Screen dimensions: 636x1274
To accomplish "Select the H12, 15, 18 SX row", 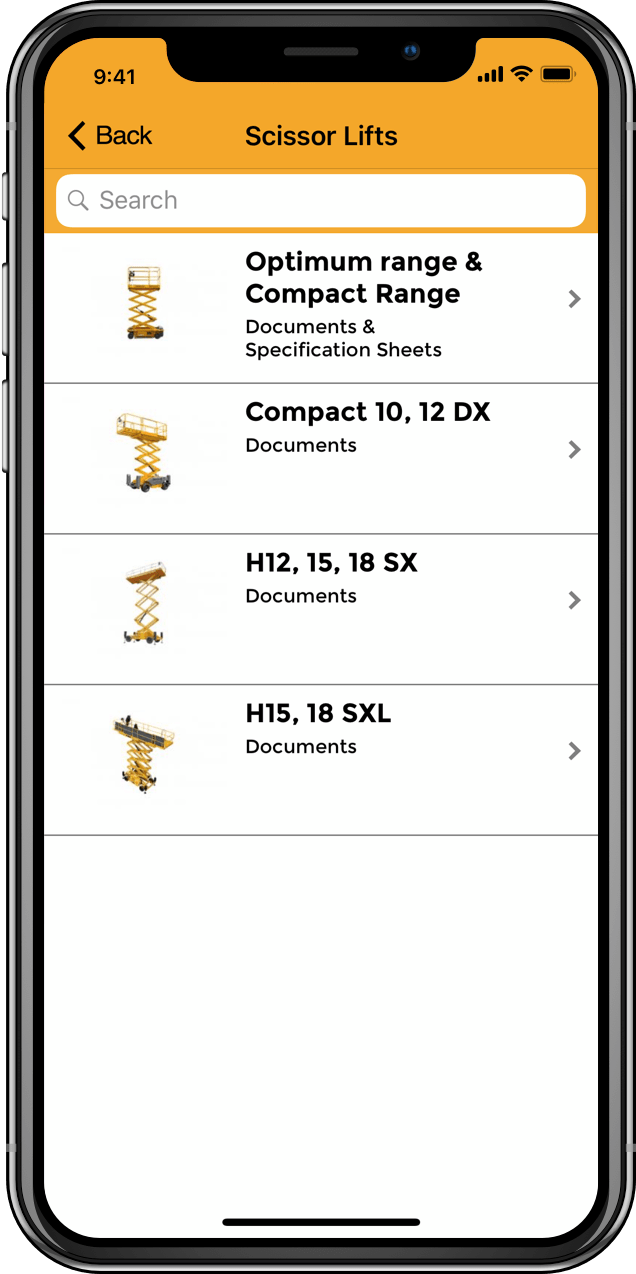I will 320,608.
